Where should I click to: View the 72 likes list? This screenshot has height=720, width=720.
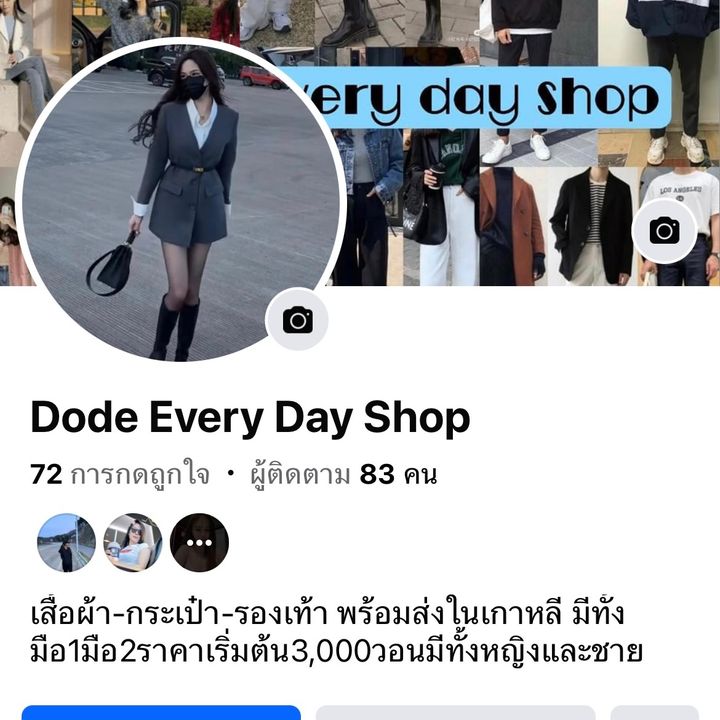[120, 475]
